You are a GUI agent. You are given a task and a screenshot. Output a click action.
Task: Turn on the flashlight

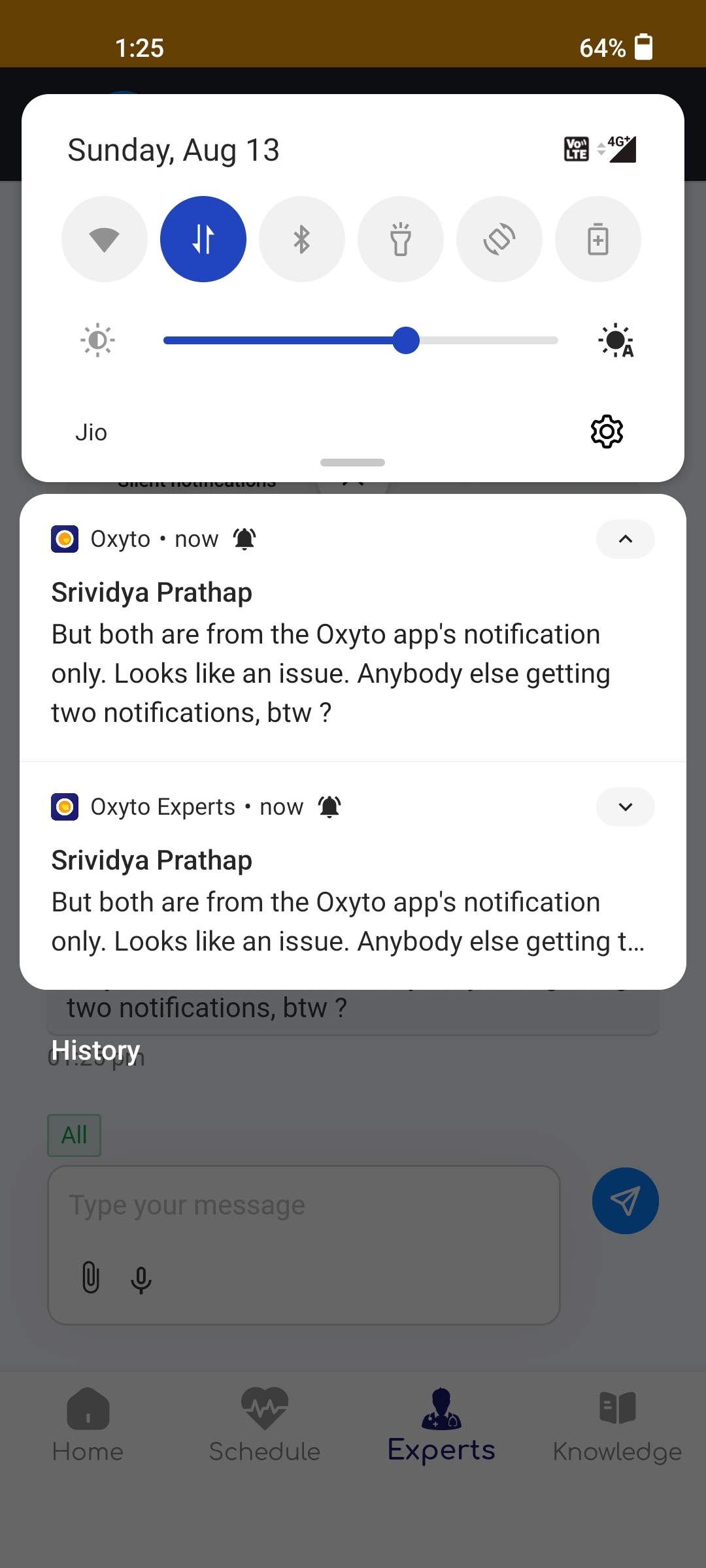point(401,239)
